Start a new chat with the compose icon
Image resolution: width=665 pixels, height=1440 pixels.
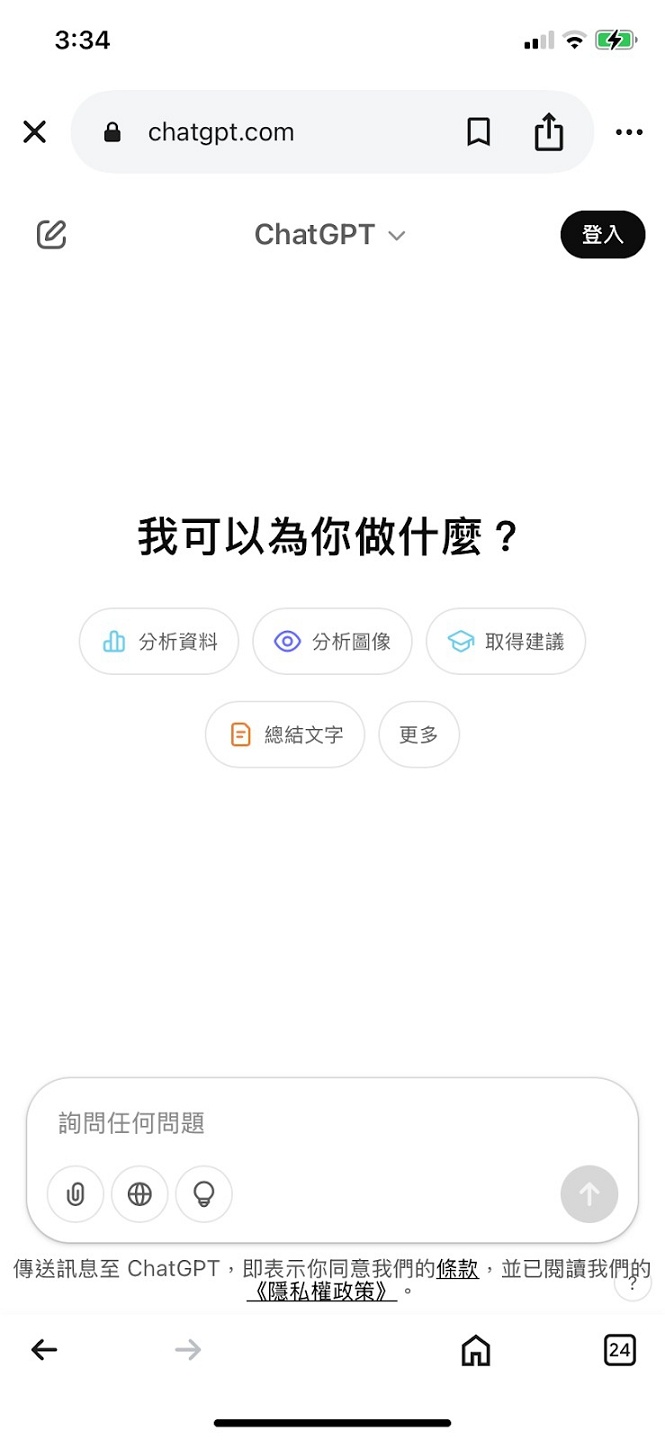[x=51, y=235]
